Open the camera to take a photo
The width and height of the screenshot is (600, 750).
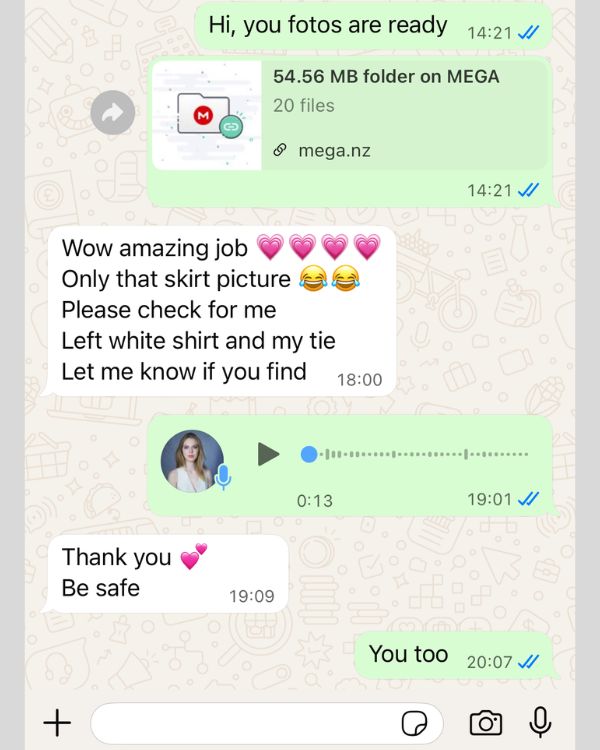click(x=486, y=722)
